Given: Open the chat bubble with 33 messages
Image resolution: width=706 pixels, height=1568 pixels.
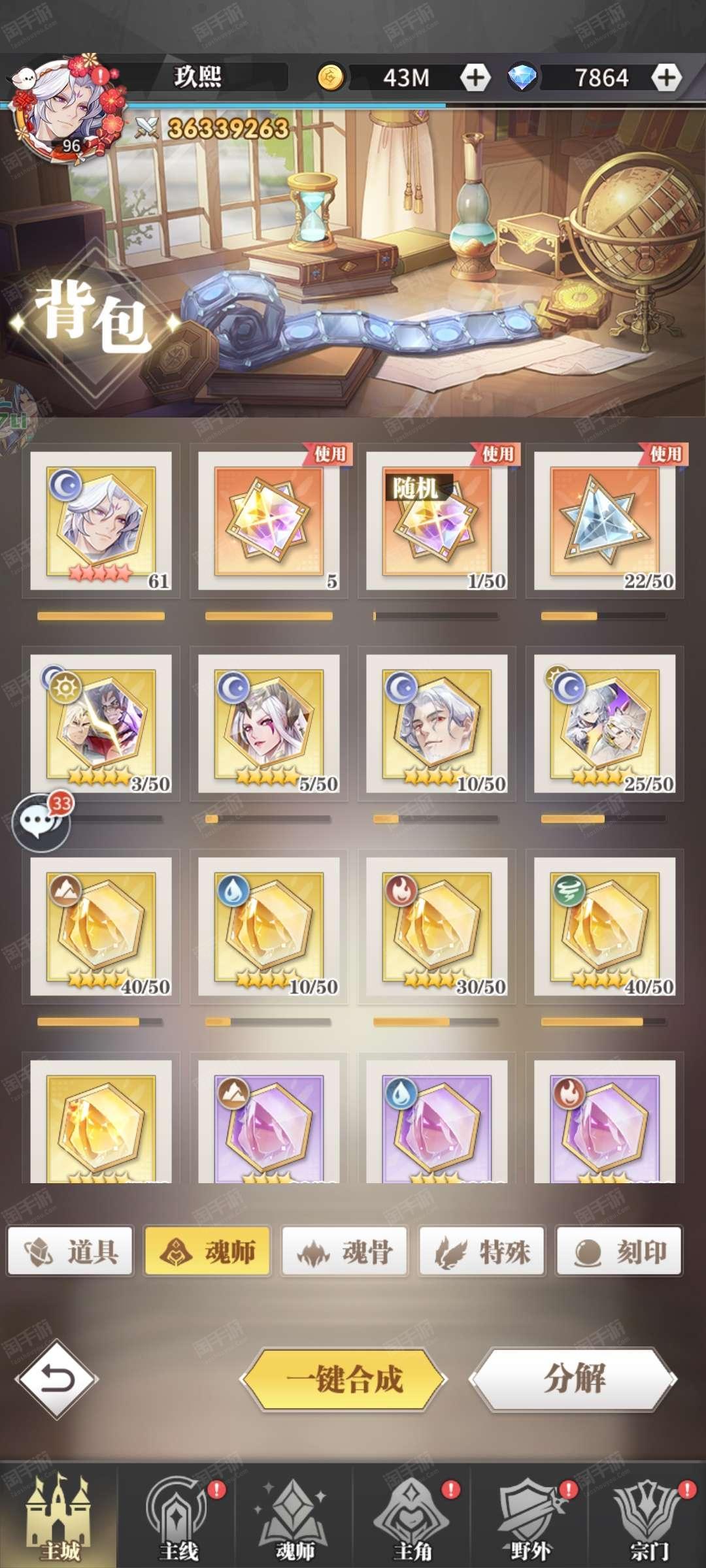Looking at the screenshot, I should pos(42,821).
